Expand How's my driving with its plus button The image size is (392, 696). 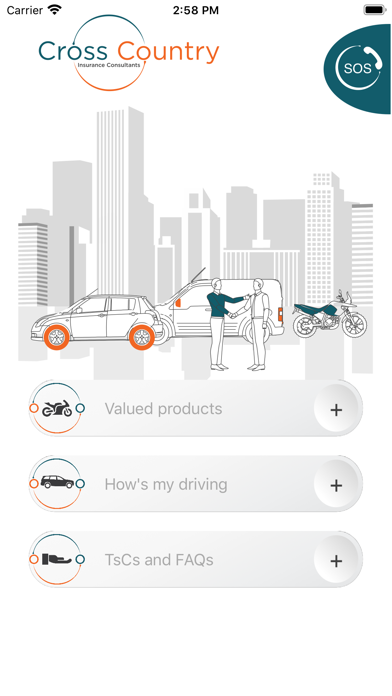click(336, 484)
